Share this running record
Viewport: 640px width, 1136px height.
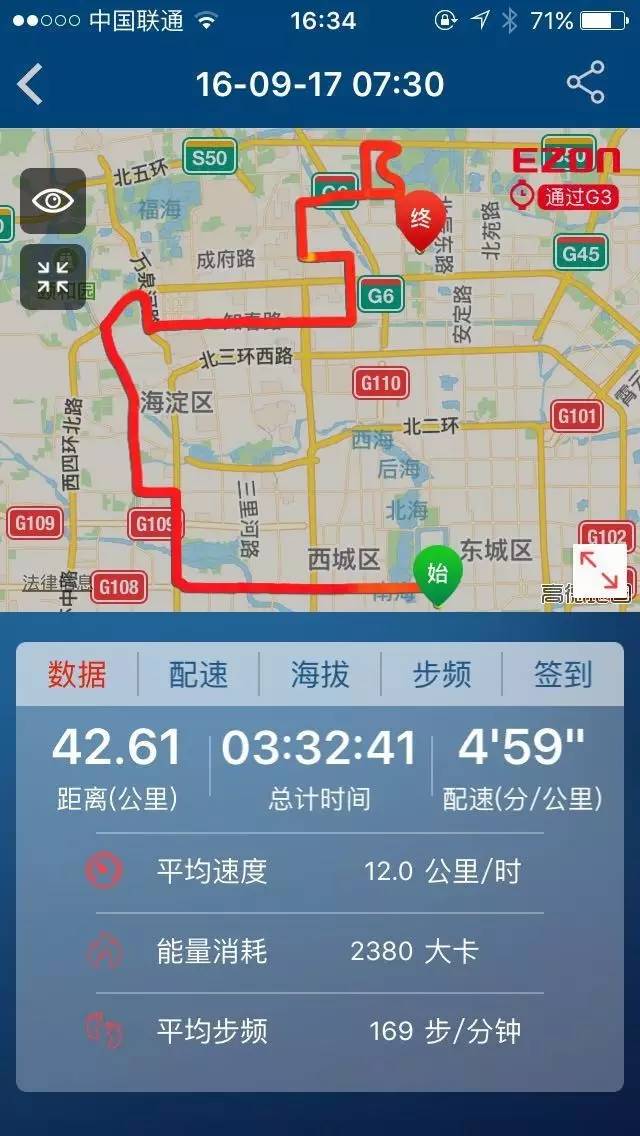586,83
